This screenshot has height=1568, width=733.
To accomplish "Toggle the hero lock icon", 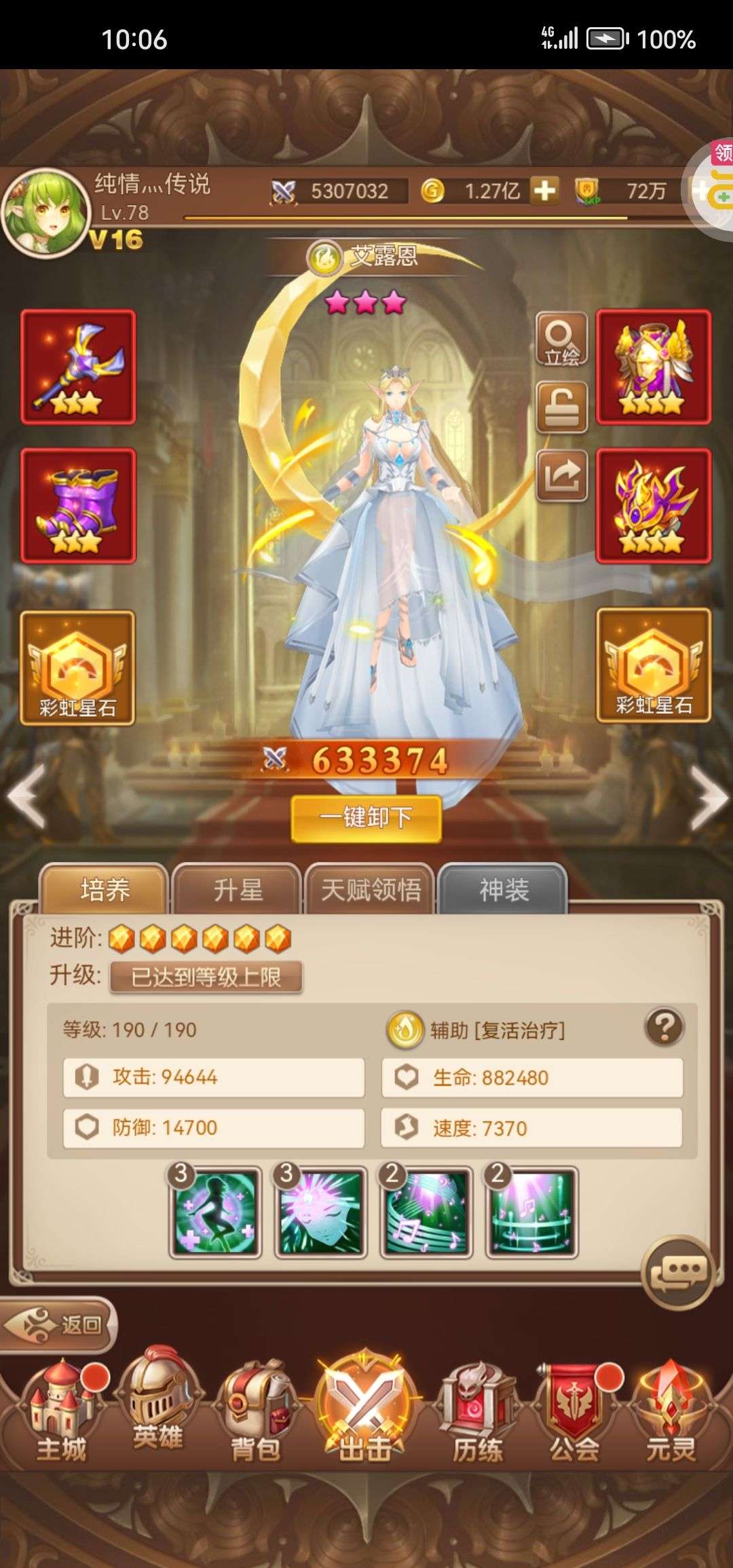I will (561, 407).
